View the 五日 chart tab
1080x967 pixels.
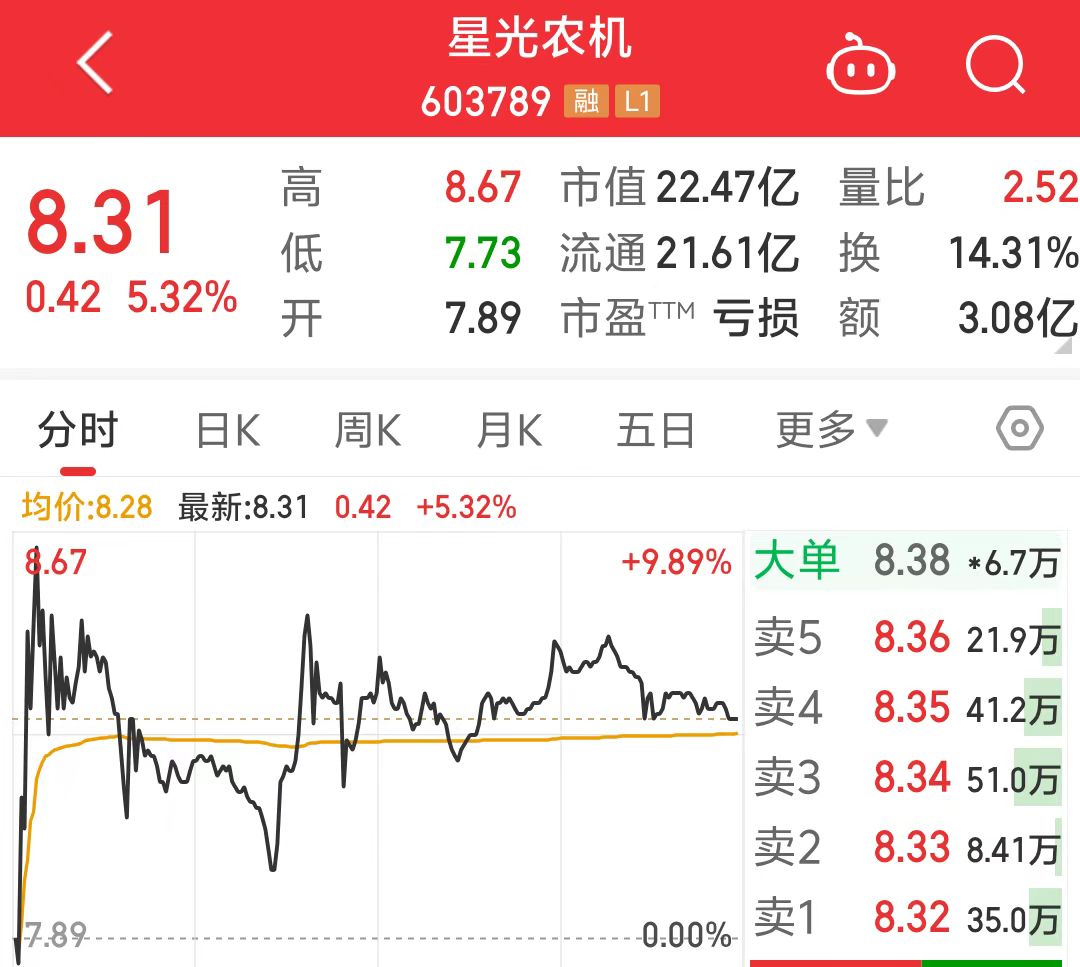click(x=655, y=431)
